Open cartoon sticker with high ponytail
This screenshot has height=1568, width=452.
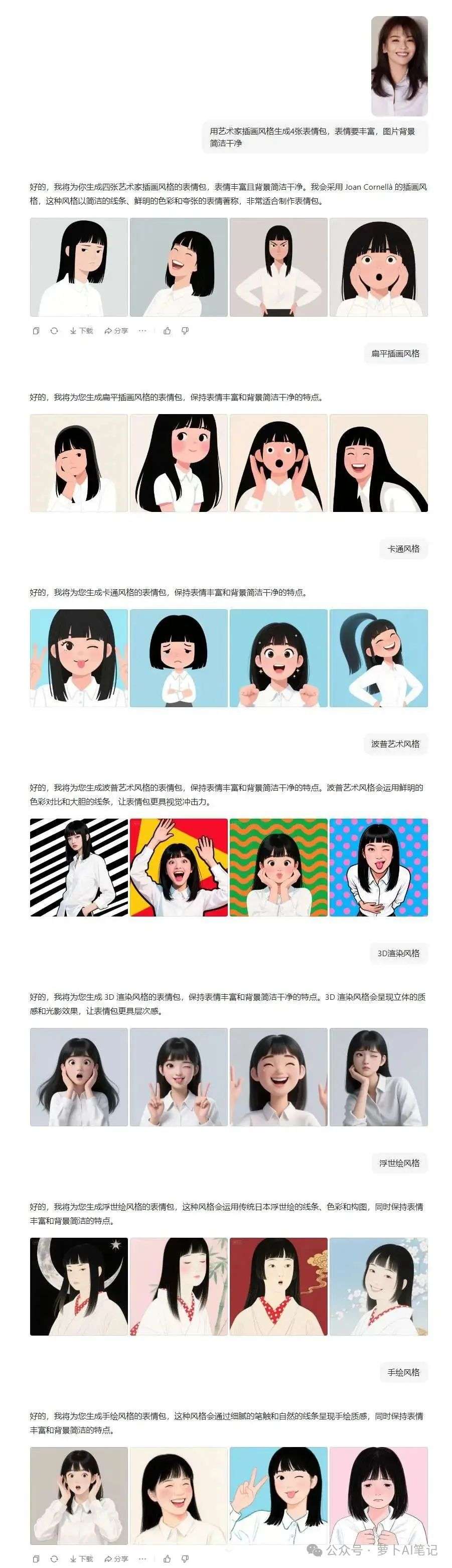(378, 658)
